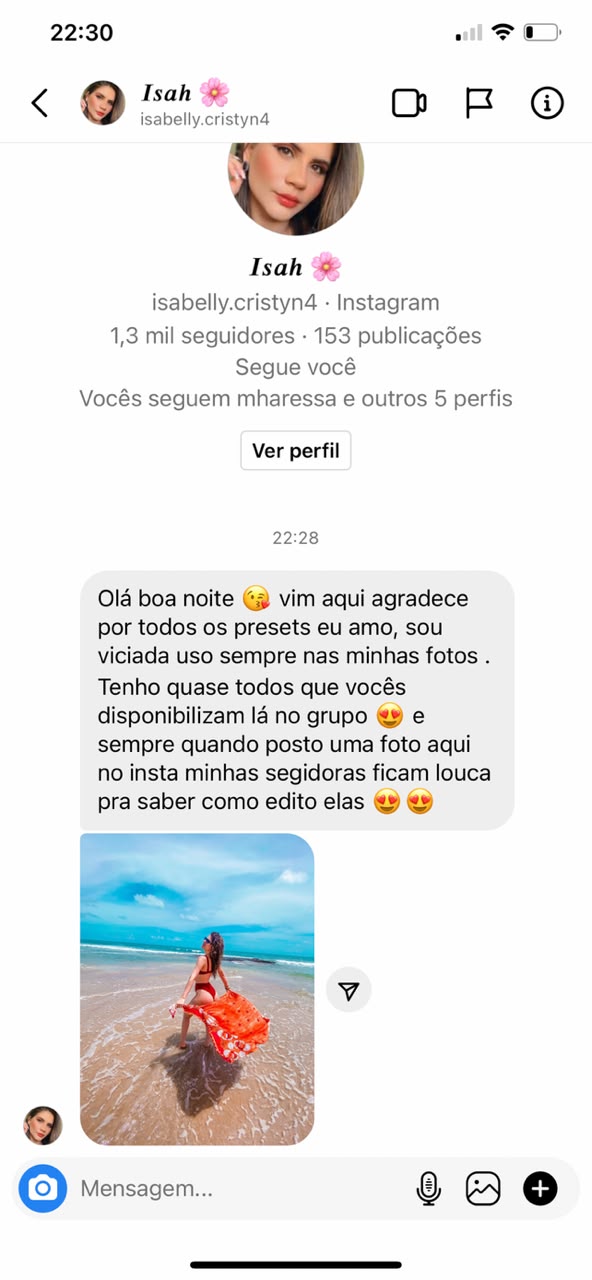Open Isah's name in the chat header
Screen dimensions: 592x1280
(x=186, y=94)
